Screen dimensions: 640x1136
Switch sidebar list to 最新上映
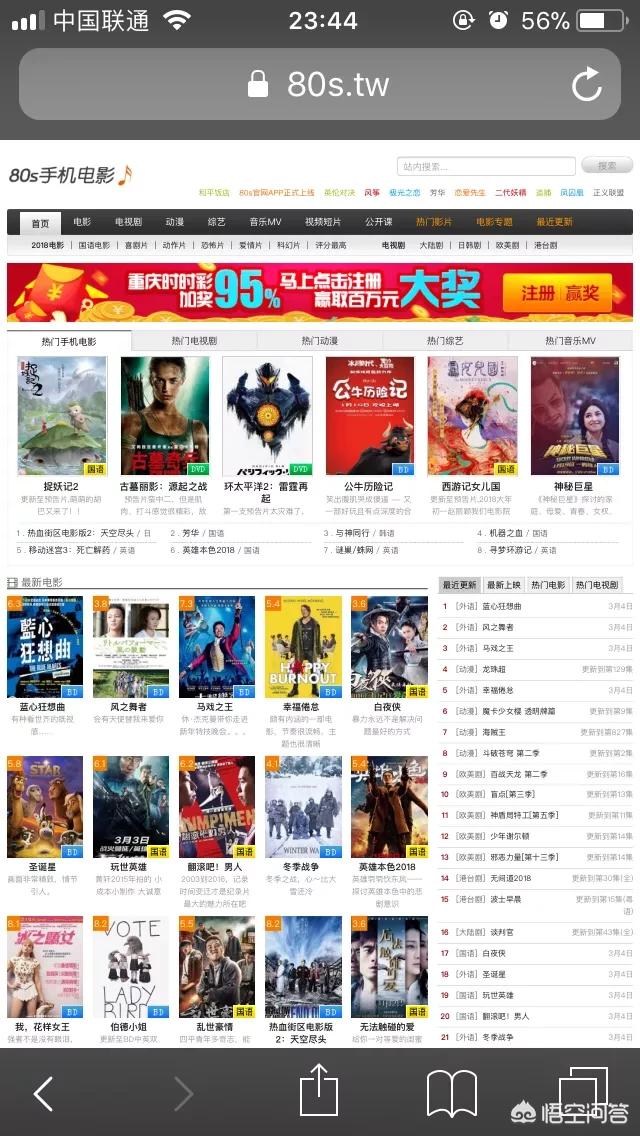click(503, 585)
